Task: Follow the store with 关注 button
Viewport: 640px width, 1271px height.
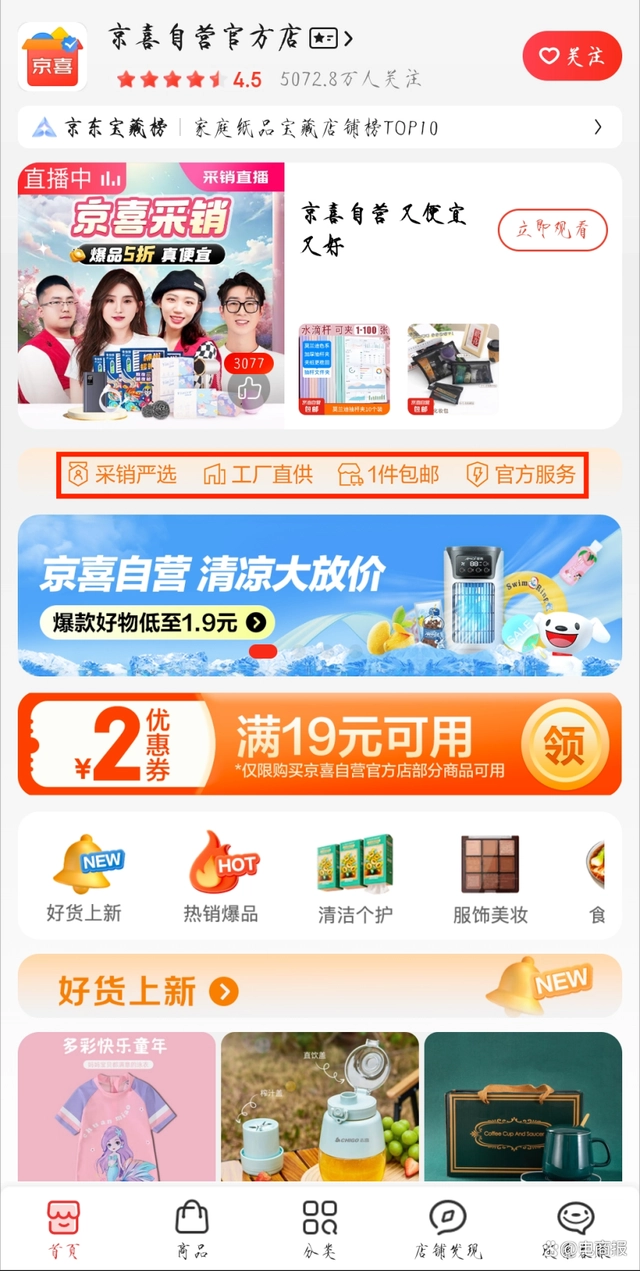Action: [x=572, y=56]
